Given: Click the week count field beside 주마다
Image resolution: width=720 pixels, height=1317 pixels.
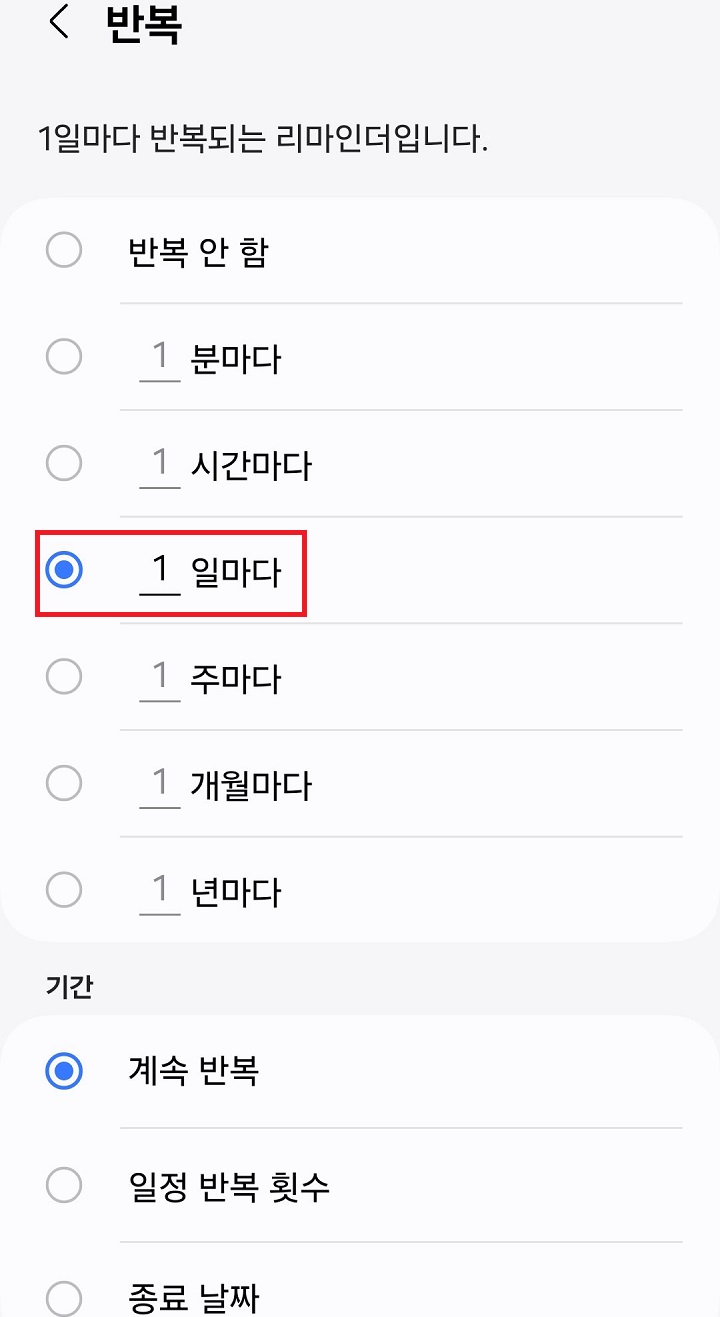Looking at the screenshot, I should click(x=160, y=677).
